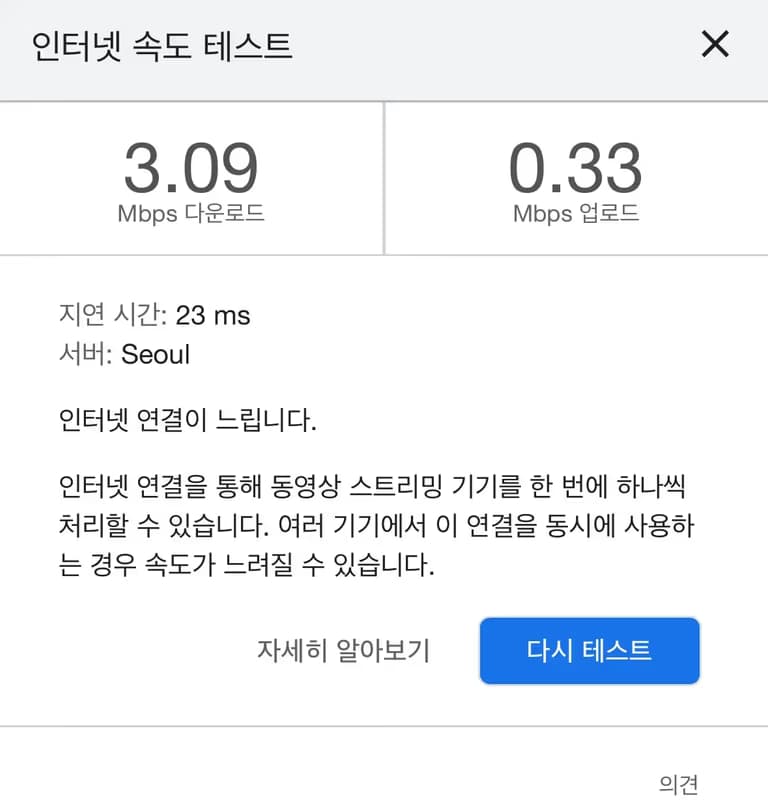
Task: Click the 3.09 Mbps download result
Action: point(191,168)
